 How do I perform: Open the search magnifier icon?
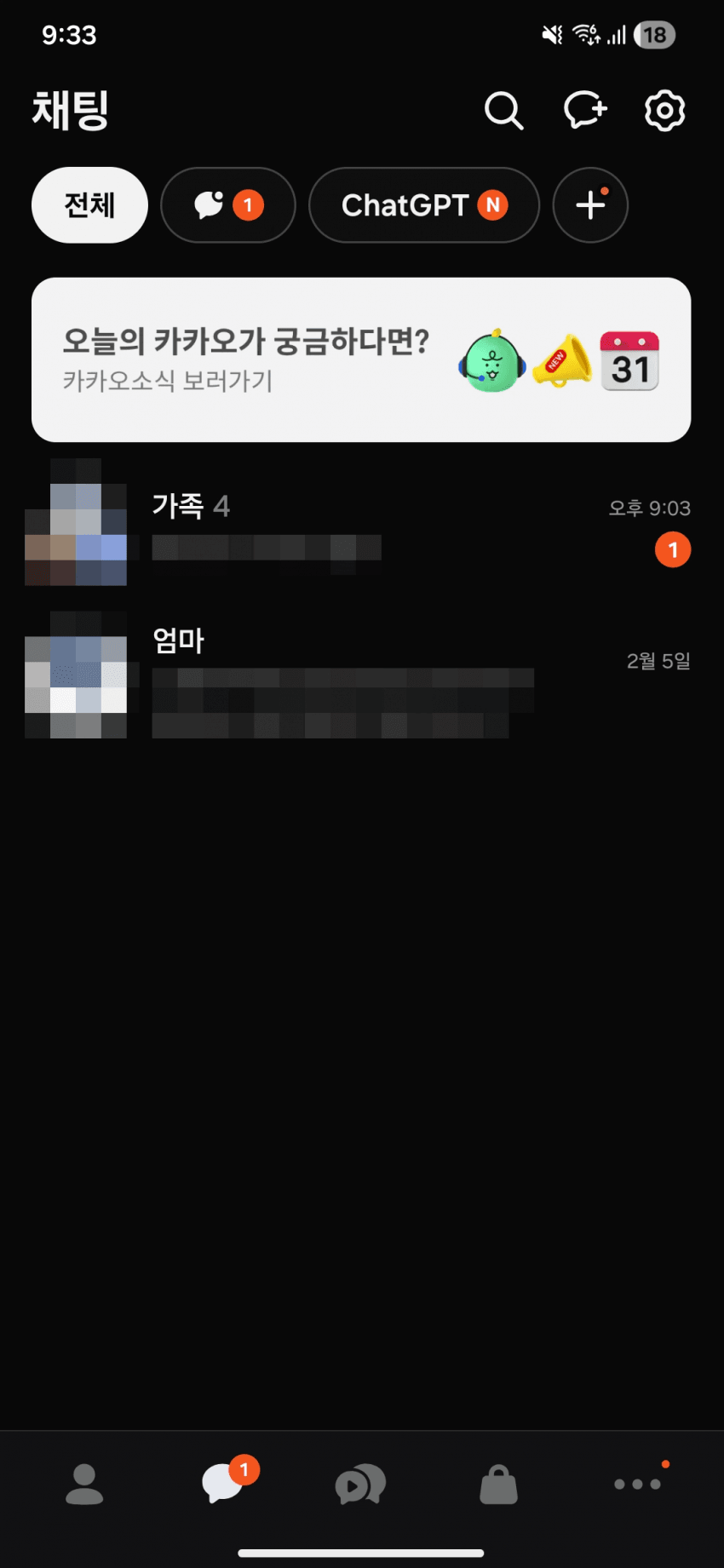click(x=503, y=111)
